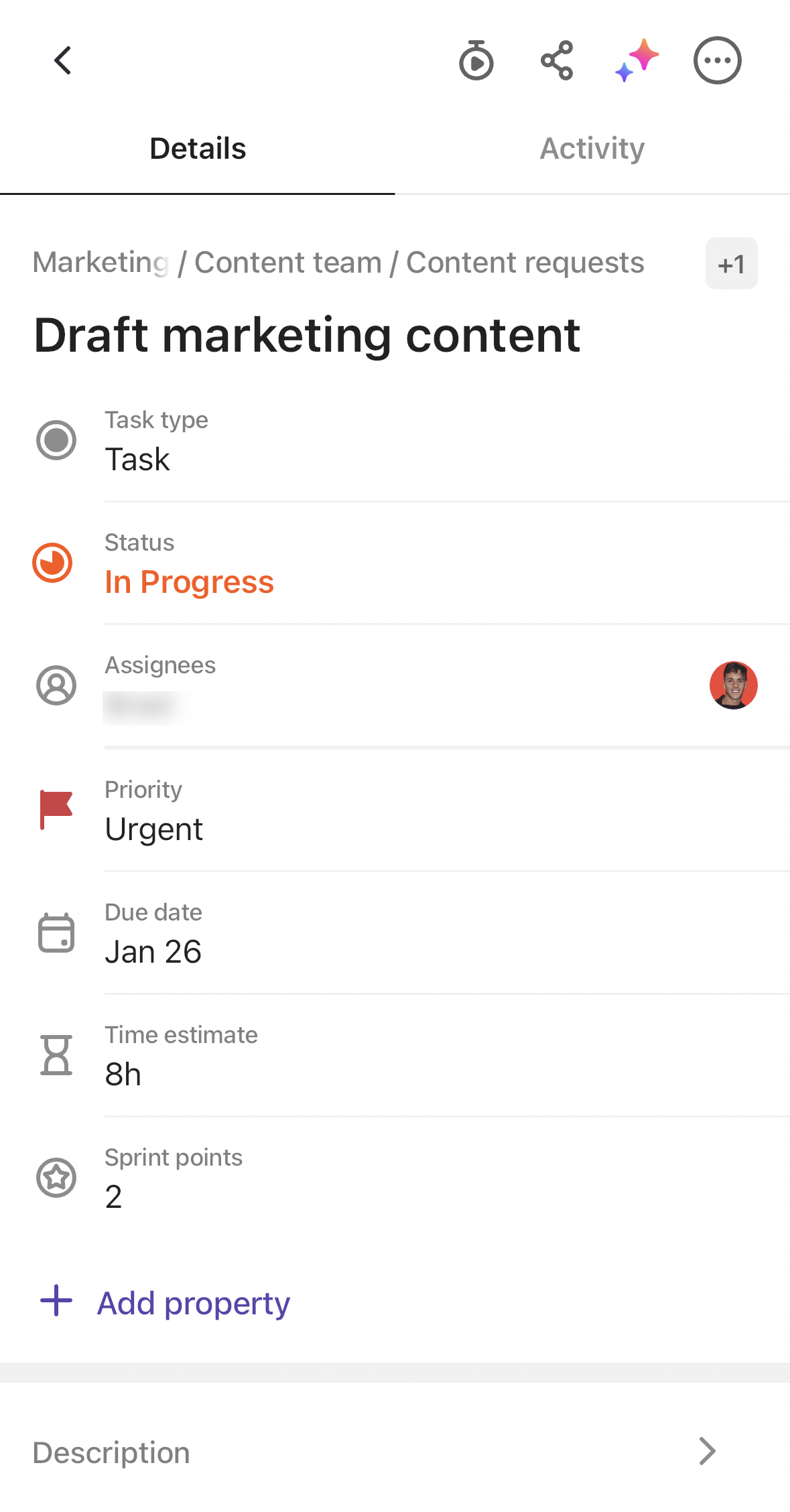790x1512 pixels.
Task: Start the time tracker timer
Action: [476, 61]
